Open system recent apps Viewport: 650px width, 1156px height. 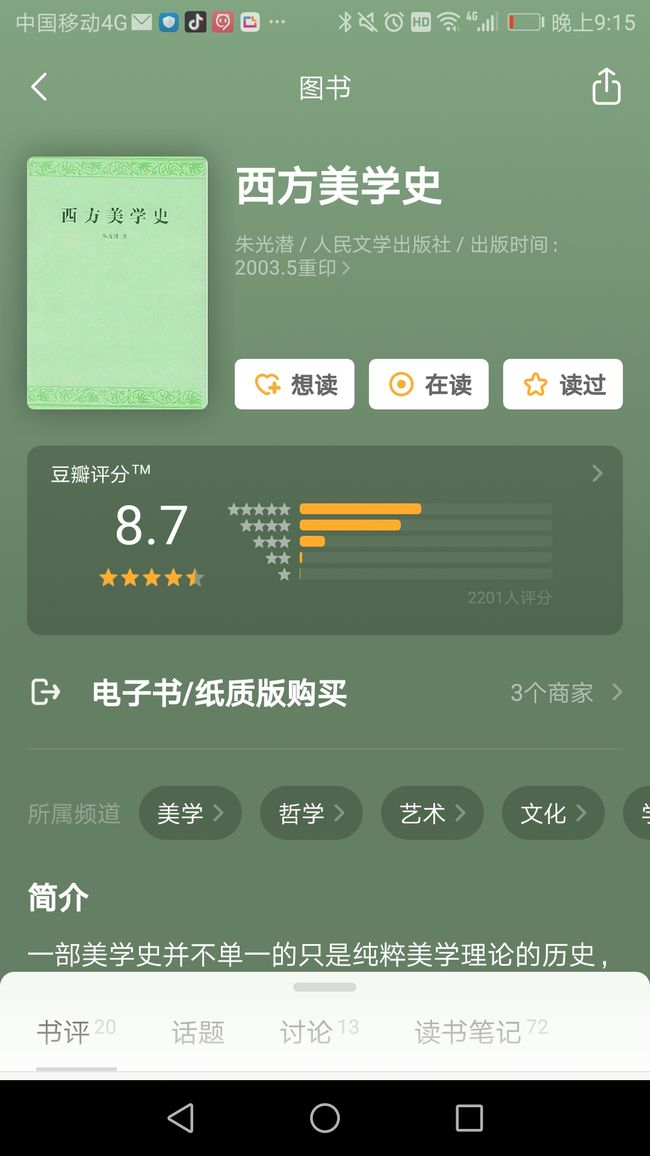(469, 1118)
